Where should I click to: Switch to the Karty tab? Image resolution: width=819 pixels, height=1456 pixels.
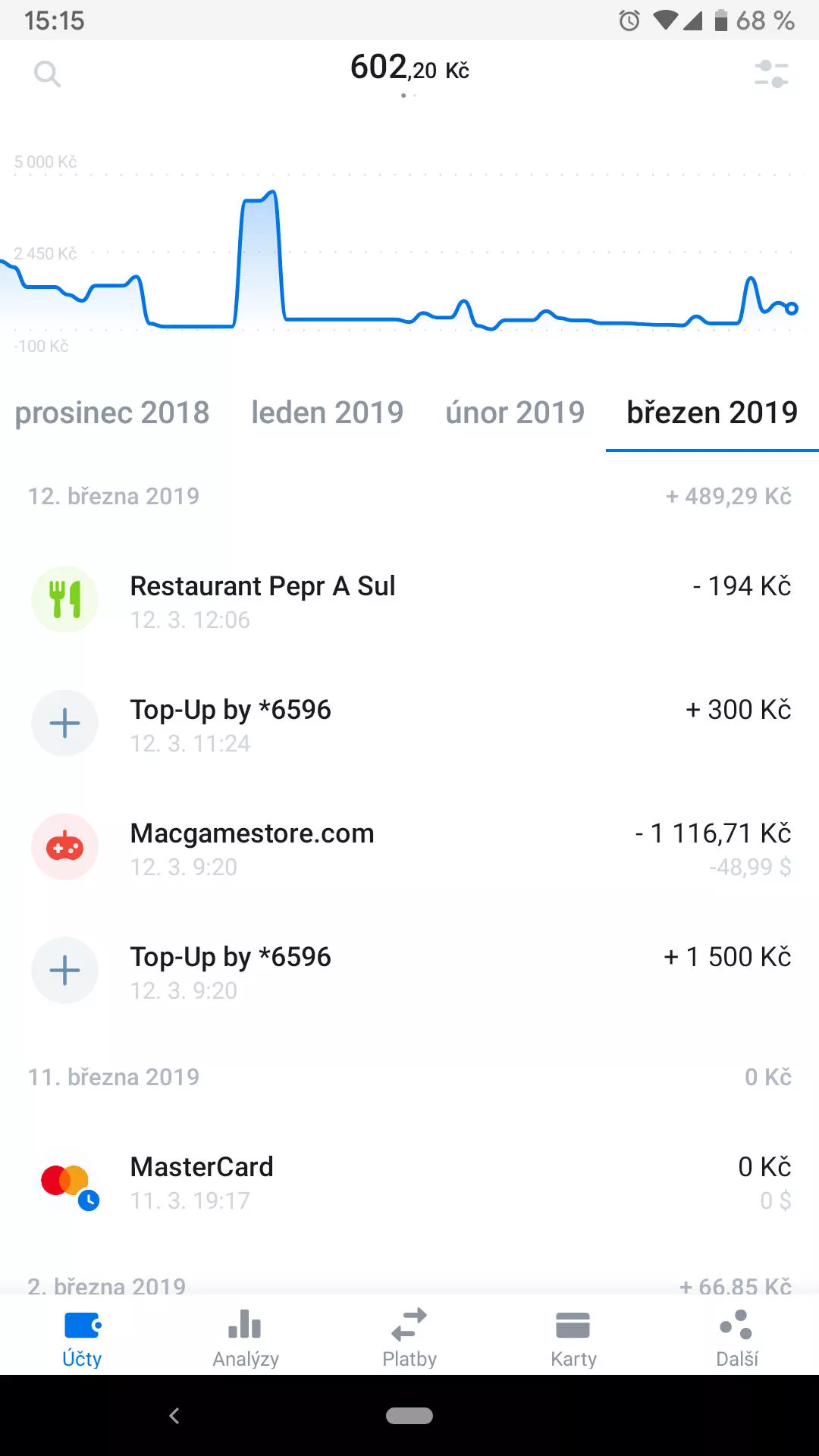click(573, 1338)
